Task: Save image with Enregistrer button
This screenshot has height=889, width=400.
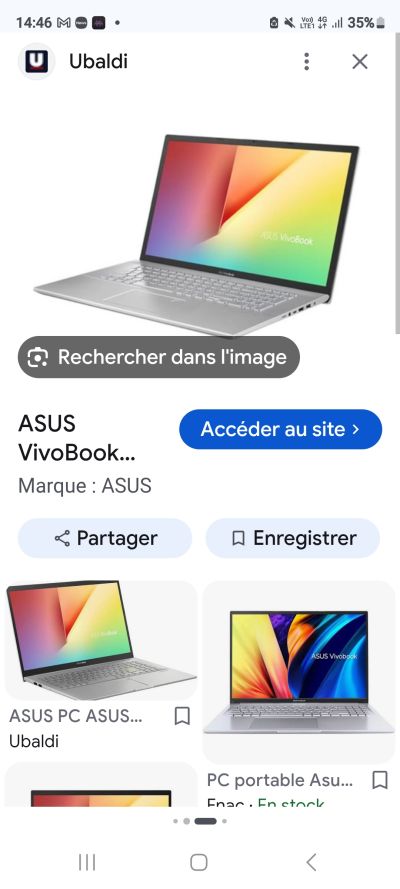Action: [x=293, y=538]
